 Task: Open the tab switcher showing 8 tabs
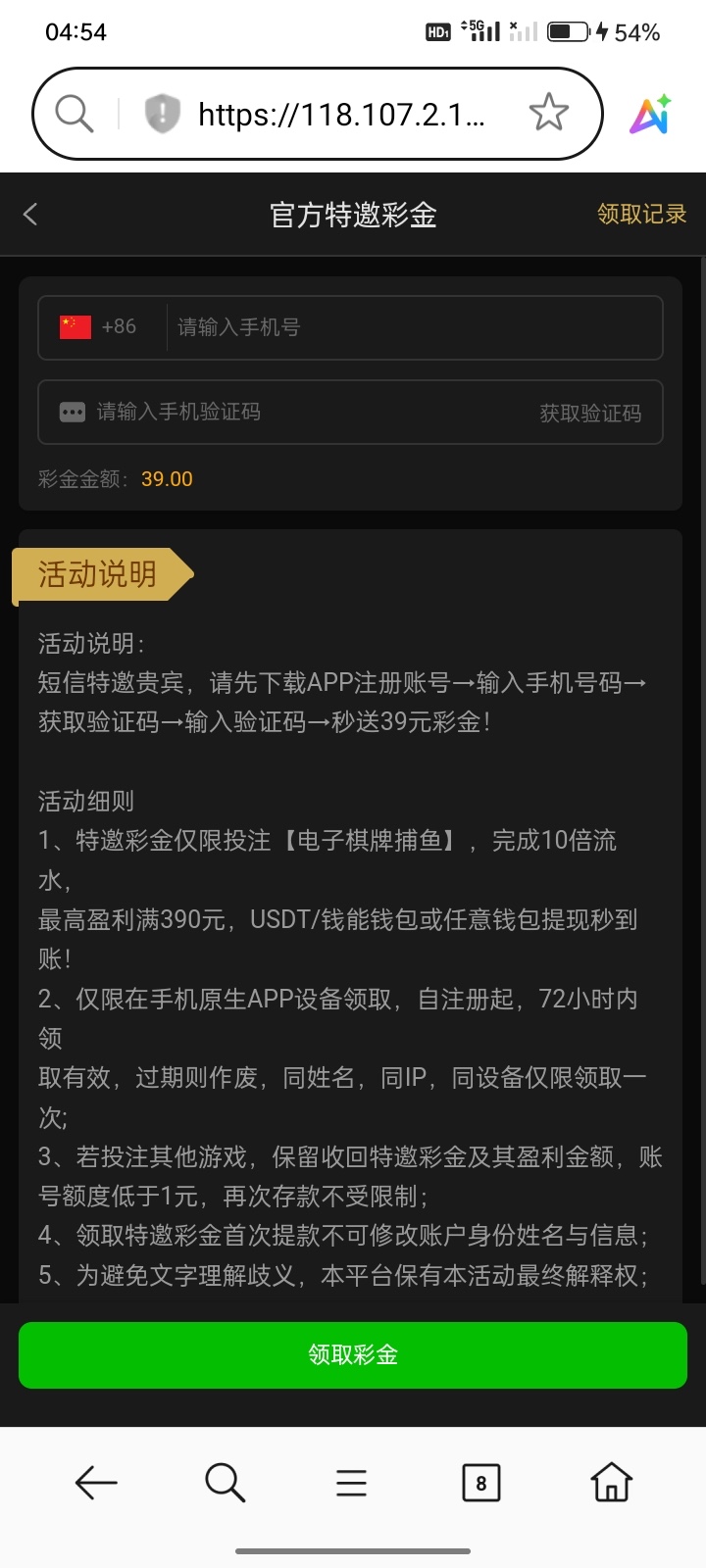point(480,1483)
